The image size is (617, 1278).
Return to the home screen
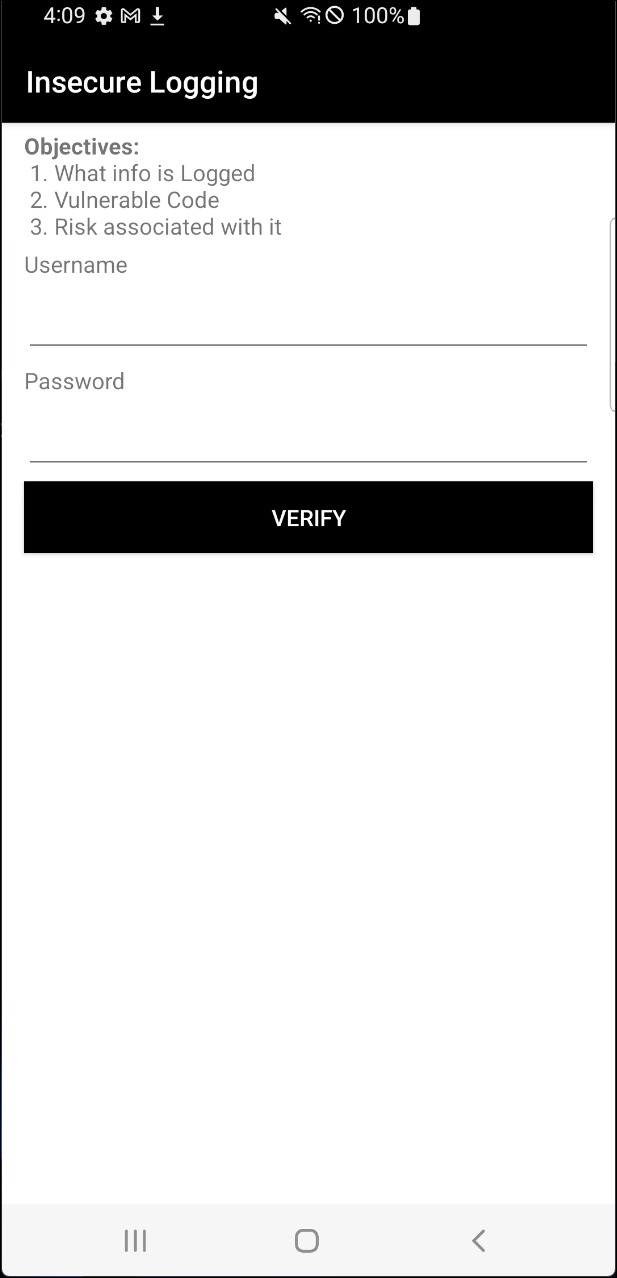pos(307,1241)
